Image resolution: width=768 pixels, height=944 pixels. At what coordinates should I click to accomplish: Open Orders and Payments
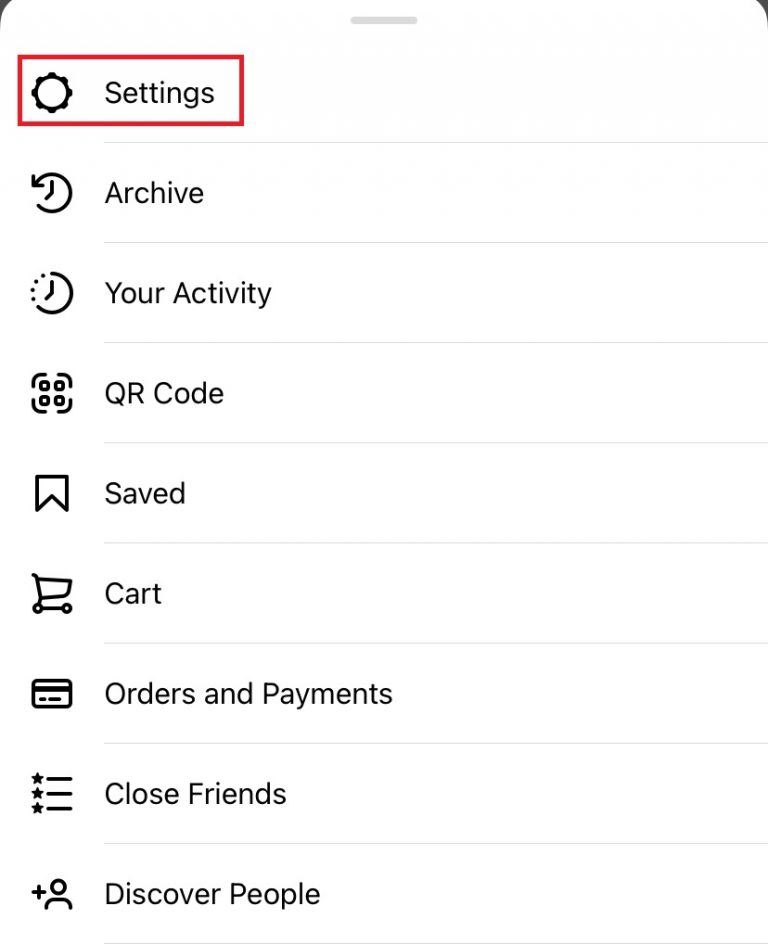(x=248, y=693)
